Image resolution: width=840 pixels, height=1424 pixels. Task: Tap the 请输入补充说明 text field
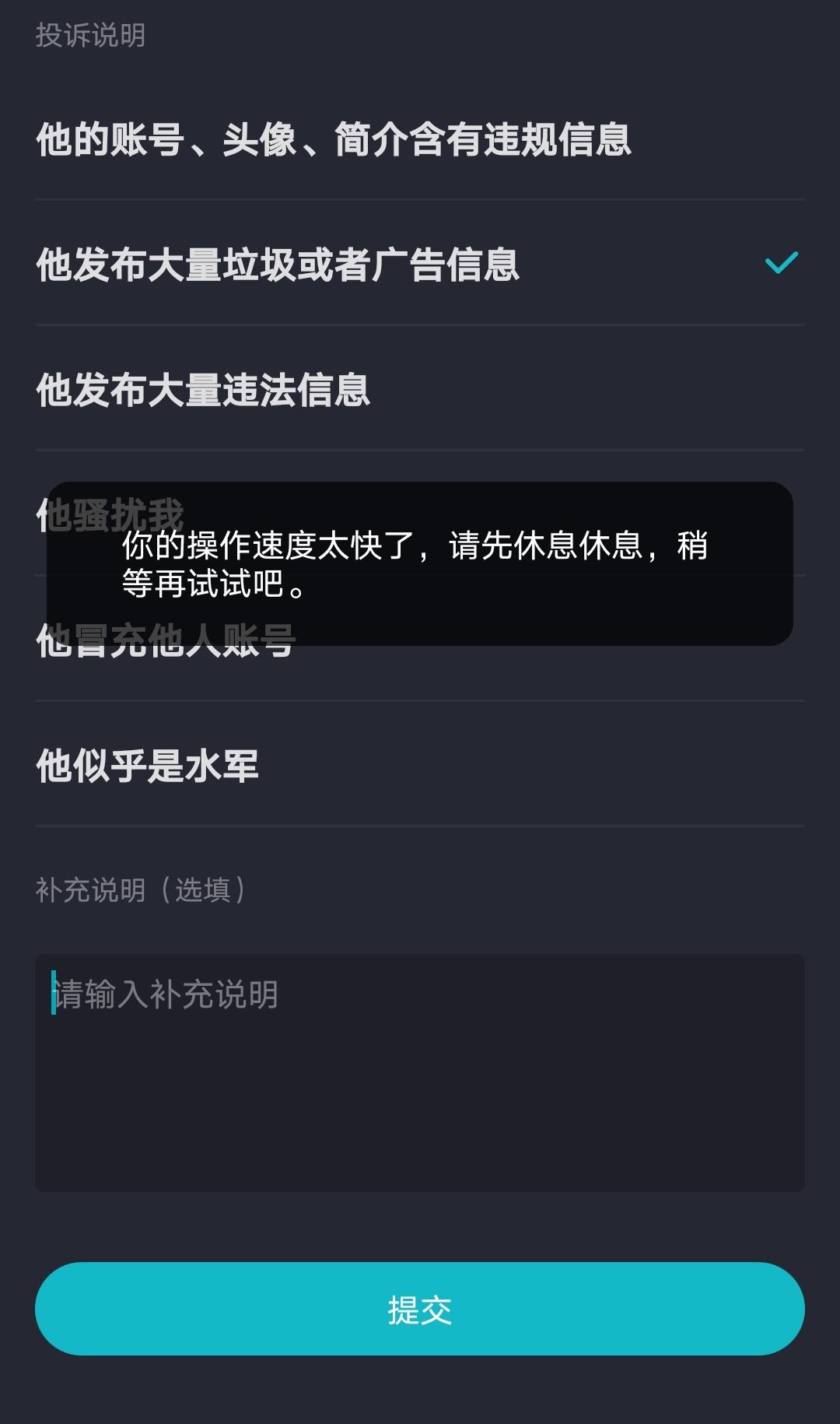pos(420,1073)
